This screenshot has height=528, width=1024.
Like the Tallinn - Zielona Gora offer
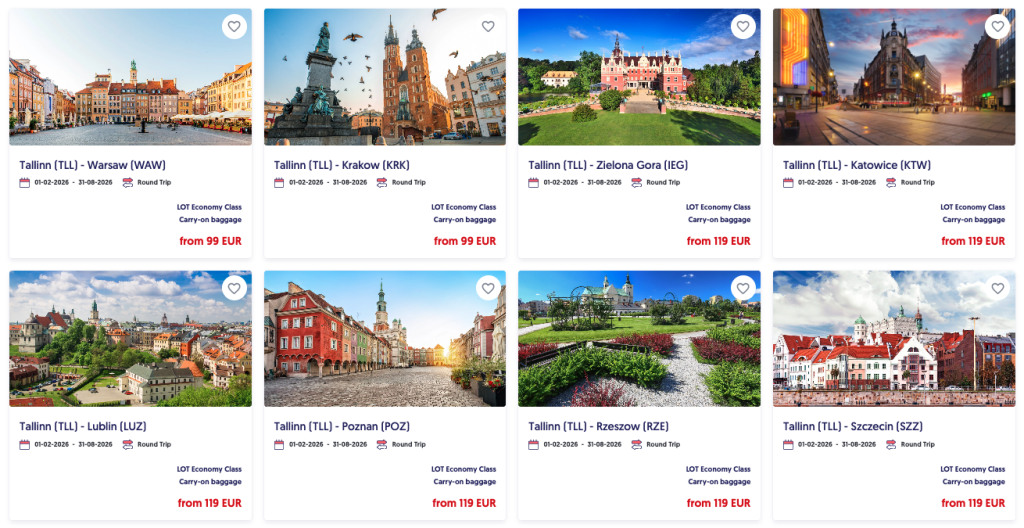coord(743,27)
